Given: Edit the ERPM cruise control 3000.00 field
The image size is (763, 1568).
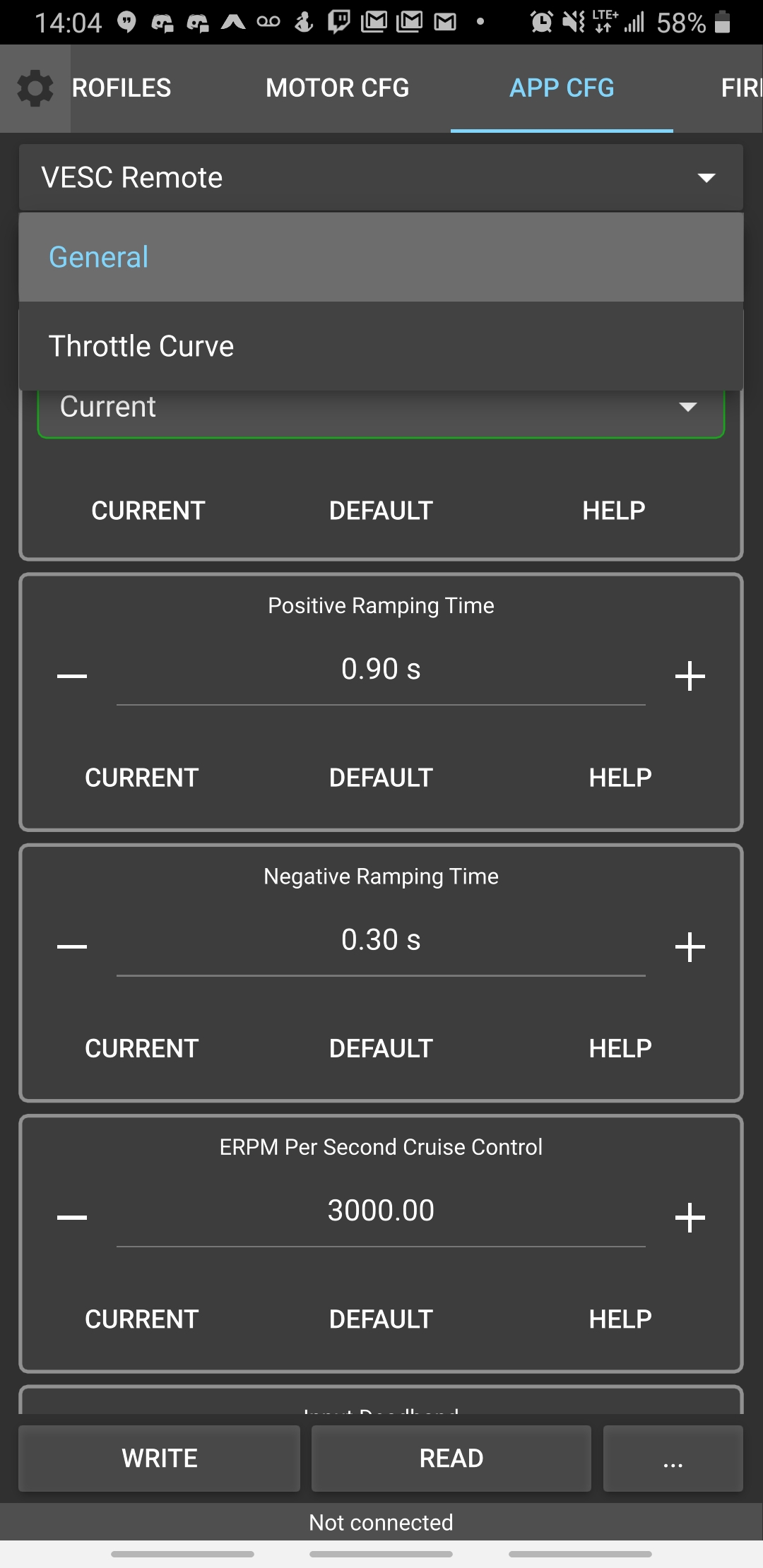Looking at the screenshot, I should tap(381, 1211).
